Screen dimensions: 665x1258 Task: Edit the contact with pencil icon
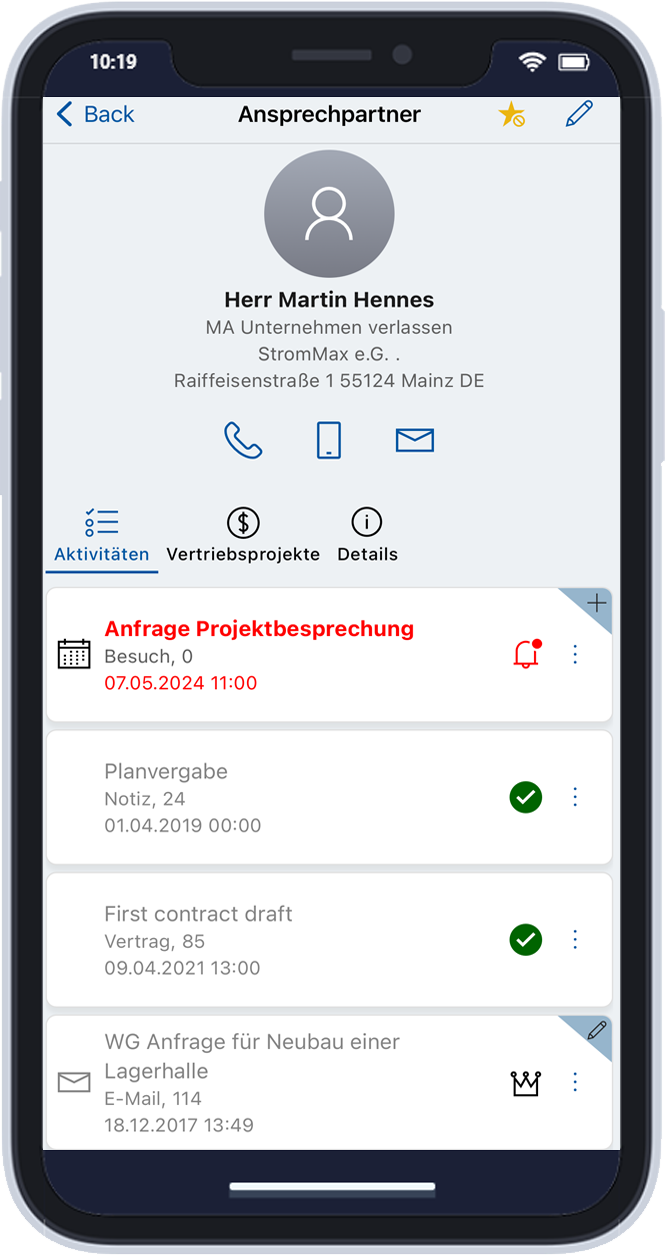coord(579,114)
